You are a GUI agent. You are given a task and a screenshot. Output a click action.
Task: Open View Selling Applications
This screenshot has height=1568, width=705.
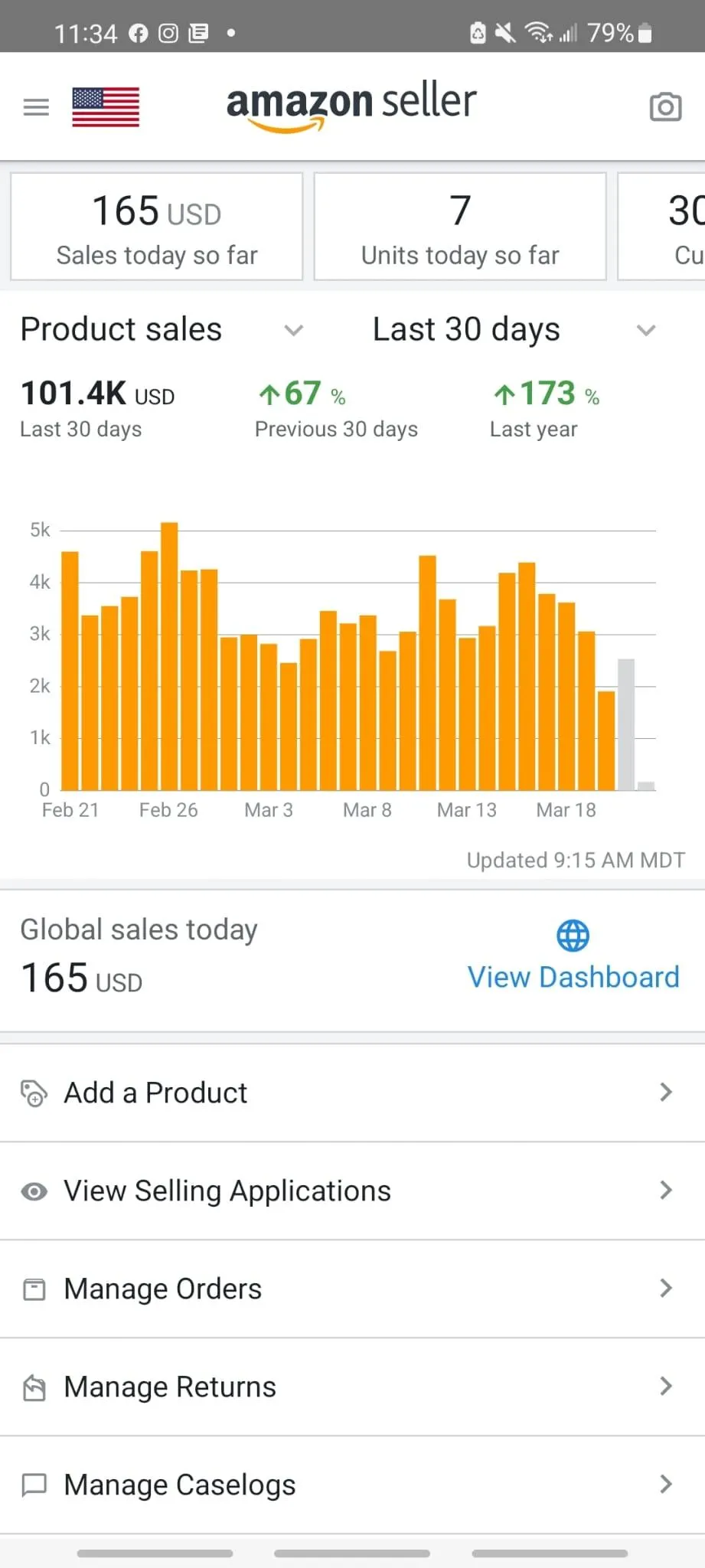click(352, 1191)
